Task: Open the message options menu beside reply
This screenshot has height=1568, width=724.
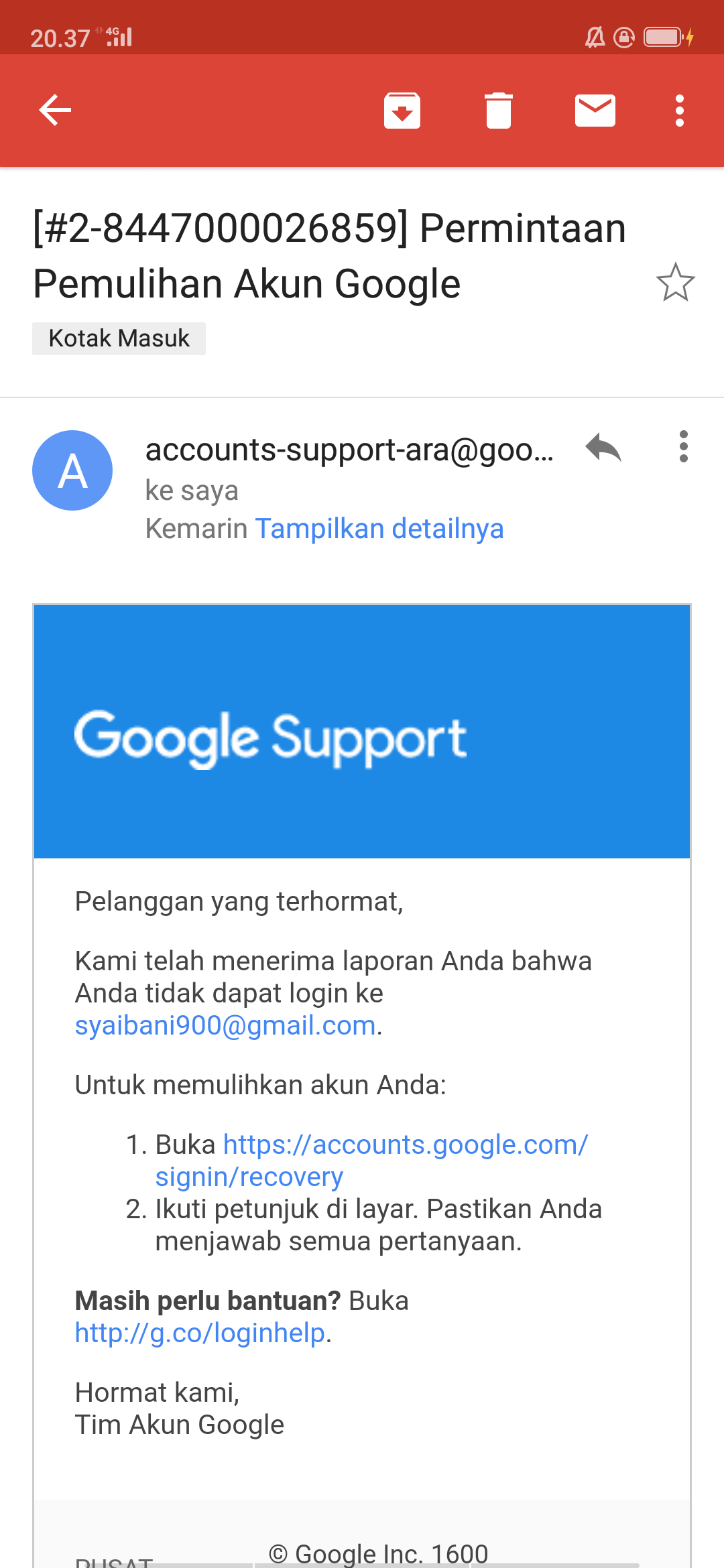Action: coord(683,446)
